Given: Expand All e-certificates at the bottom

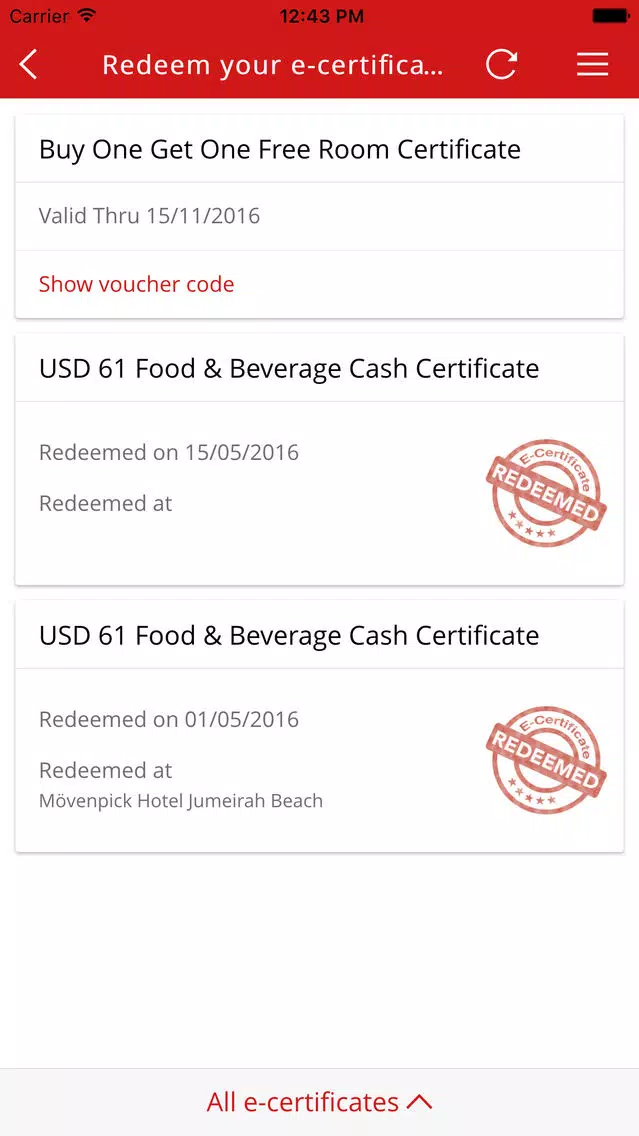Looking at the screenshot, I should [320, 1102].
